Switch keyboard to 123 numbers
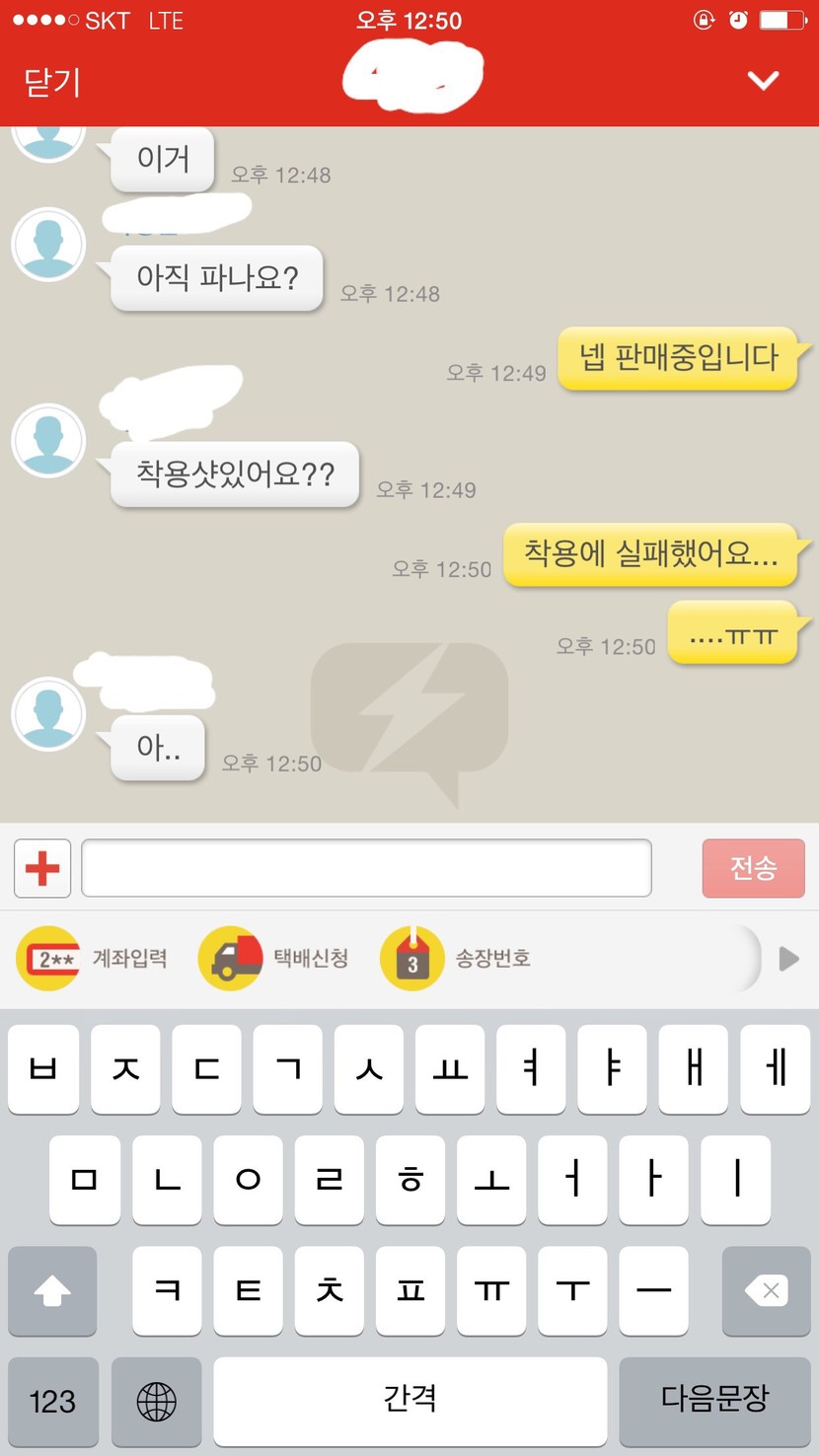Image resolution: width=819 pixels, height=1456 pixels. pos(52,1401)
